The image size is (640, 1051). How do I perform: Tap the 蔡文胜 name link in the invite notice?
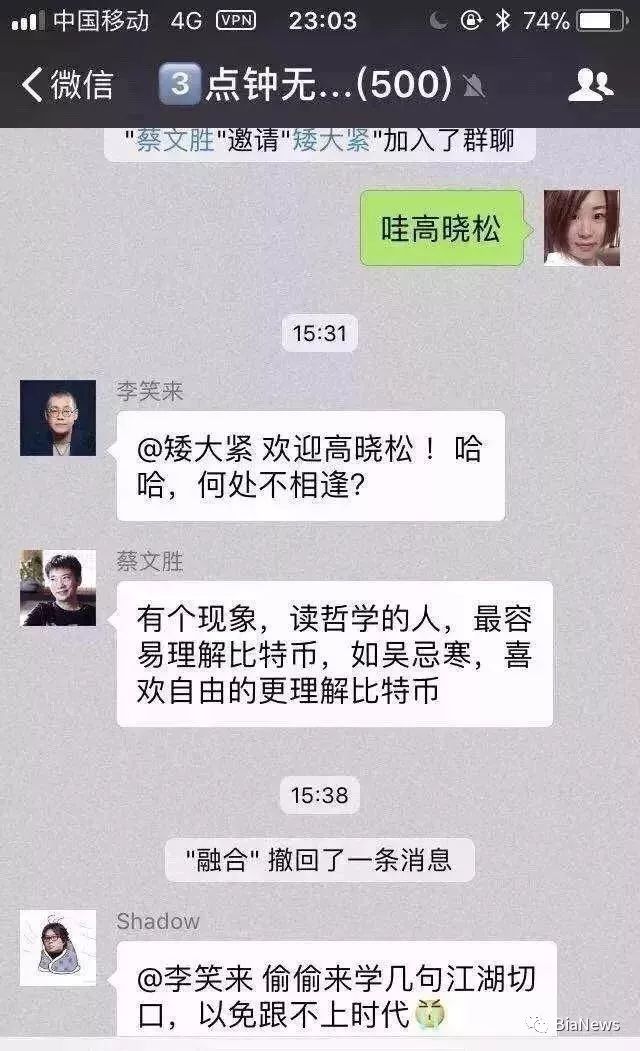pos(175,141)
